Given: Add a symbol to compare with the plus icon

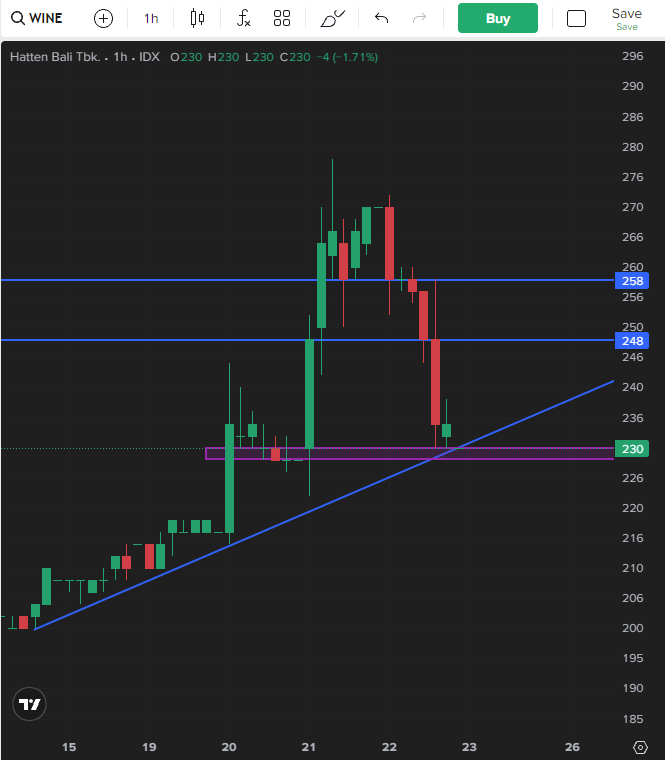Looking at the screenshot, I should click(103, 18).
